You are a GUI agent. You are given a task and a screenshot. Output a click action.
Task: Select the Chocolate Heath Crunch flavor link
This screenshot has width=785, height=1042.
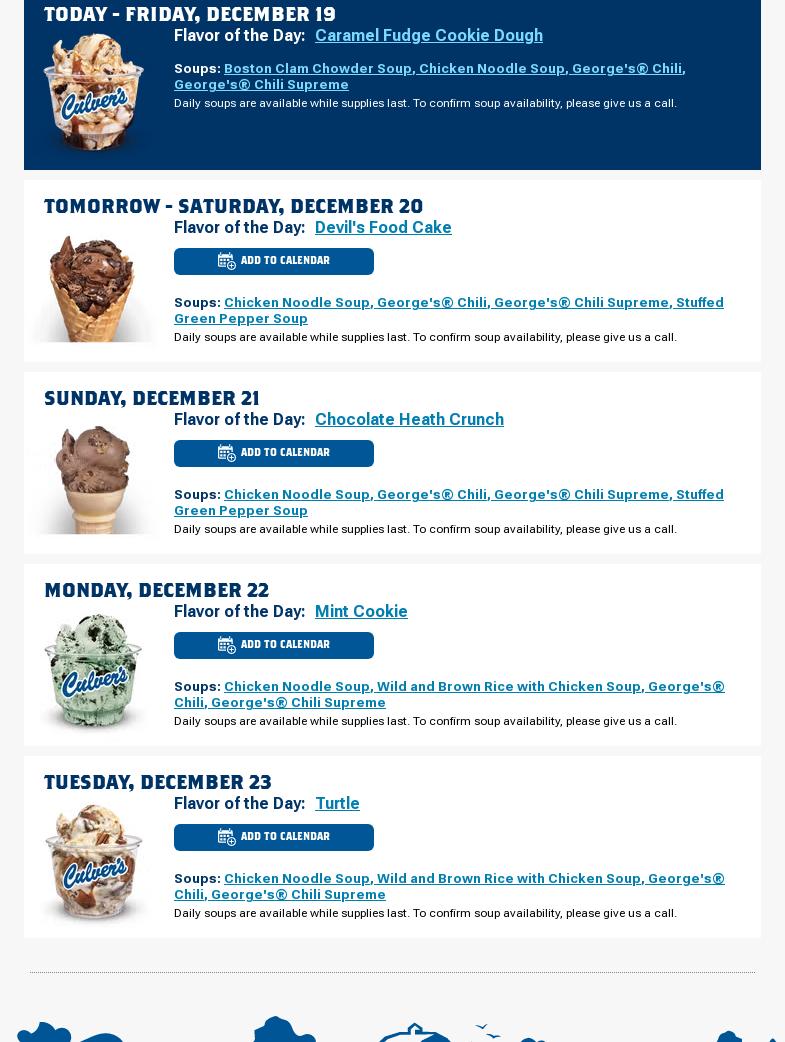[409, 420]
